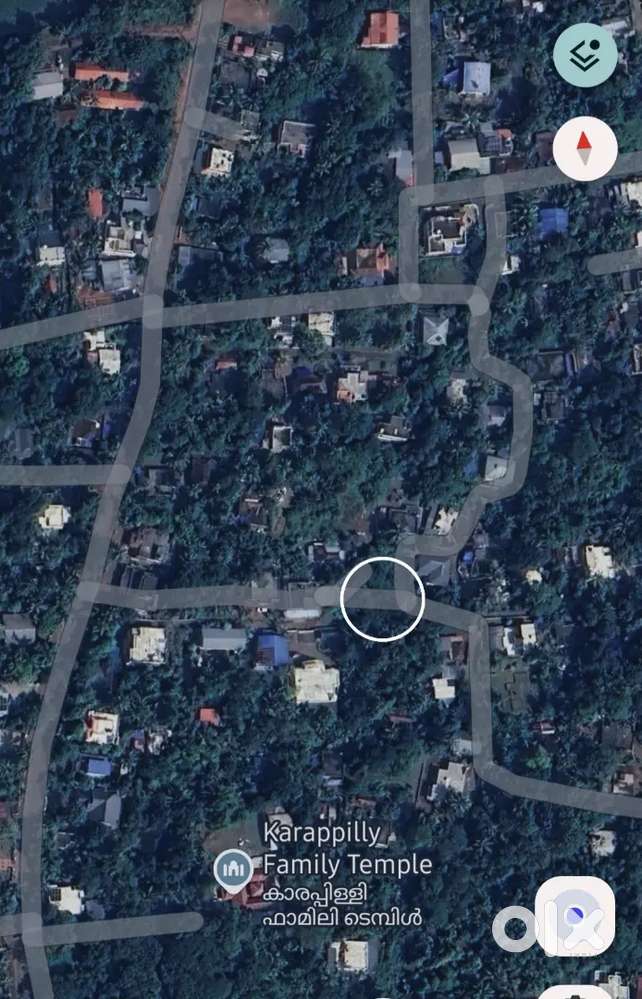
Task: Tap the compass to reset north
Action: tap(585, 148)
